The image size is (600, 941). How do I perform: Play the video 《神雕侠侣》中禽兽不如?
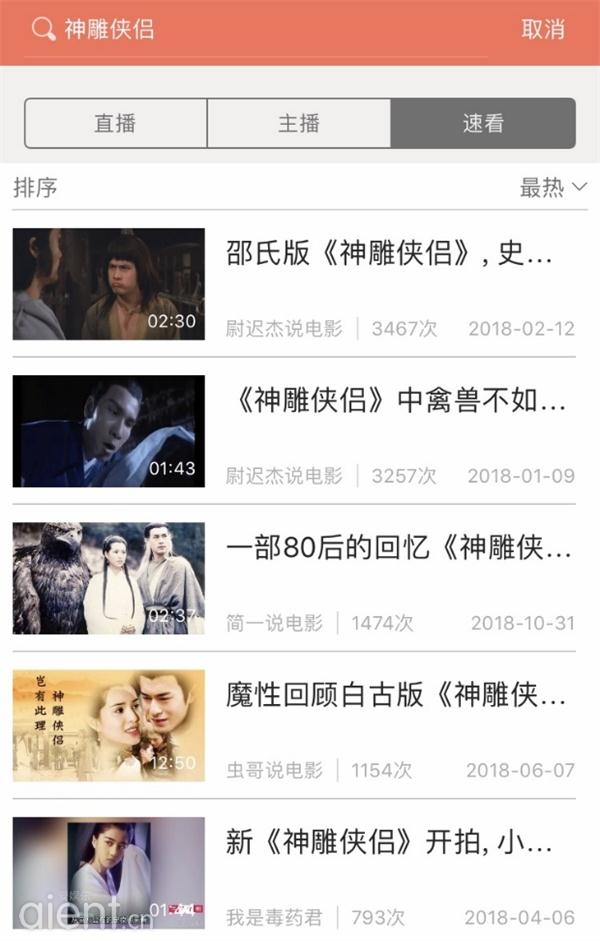pyautogui.click(x=396, y=404)
